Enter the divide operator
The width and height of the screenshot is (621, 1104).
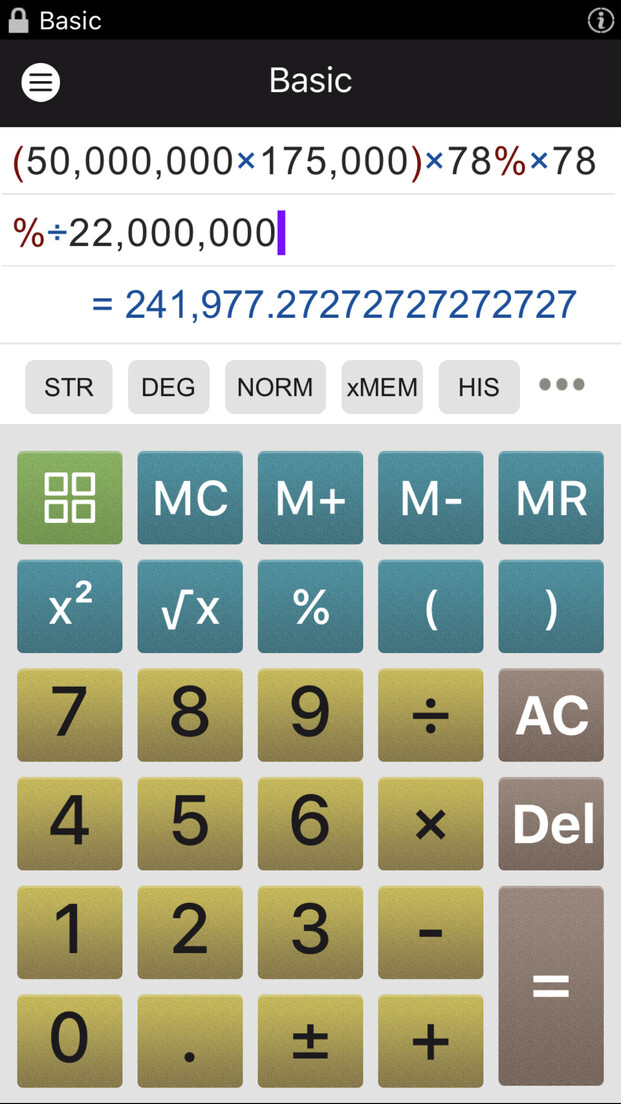pyautogui.click(x=430, y=715)
